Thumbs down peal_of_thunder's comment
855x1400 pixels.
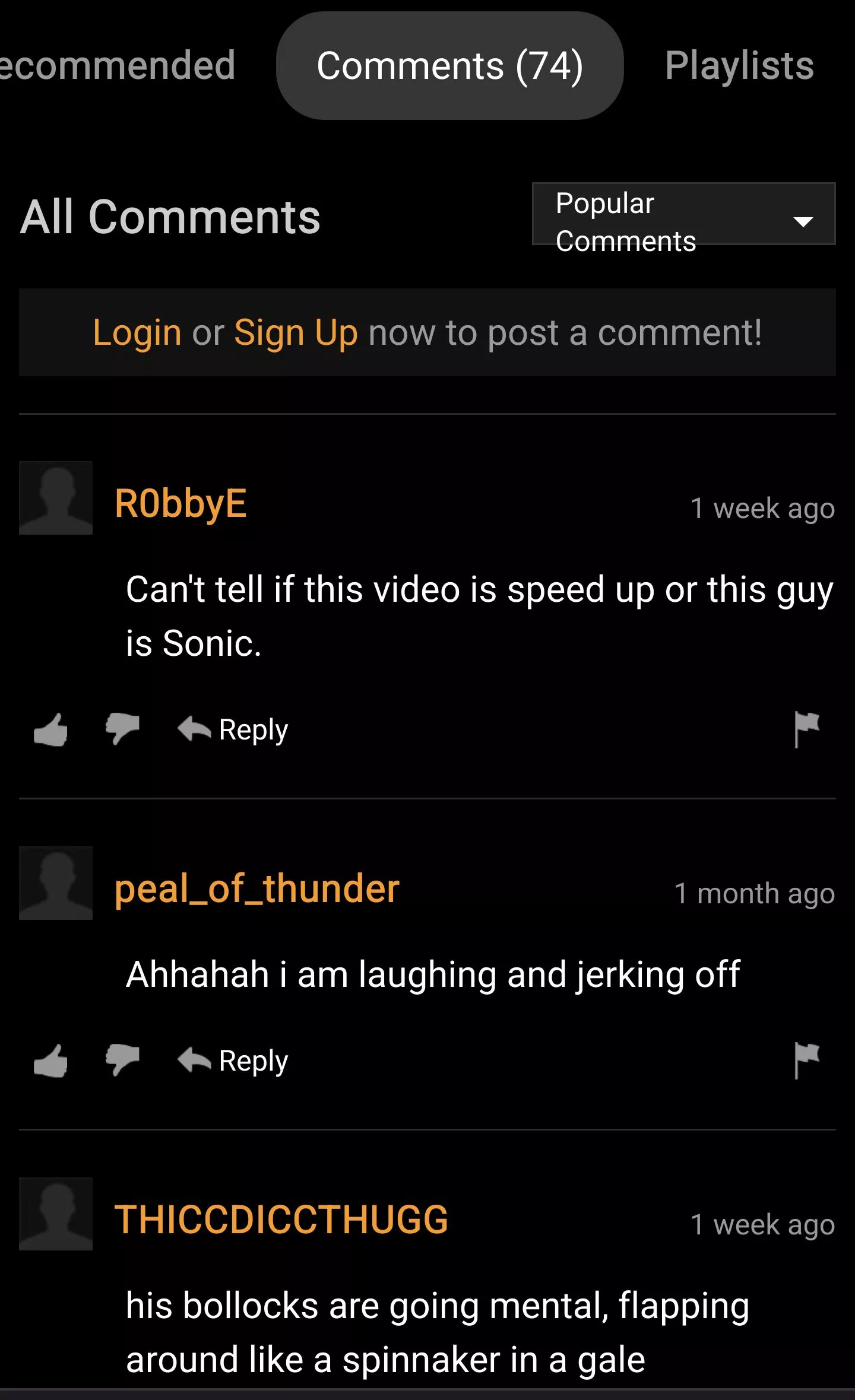[x=122, y=1061]
